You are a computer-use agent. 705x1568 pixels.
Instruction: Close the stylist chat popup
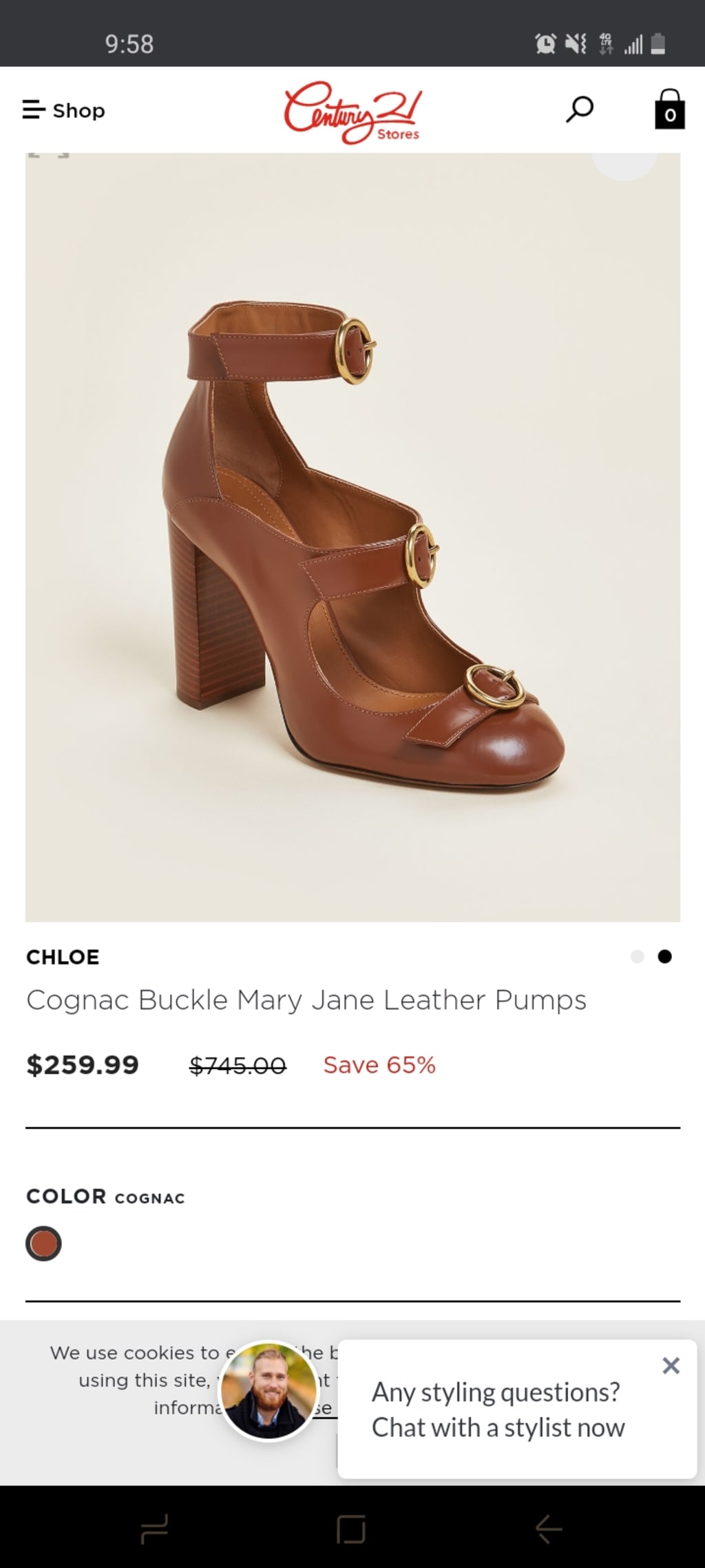[671, 1365]
